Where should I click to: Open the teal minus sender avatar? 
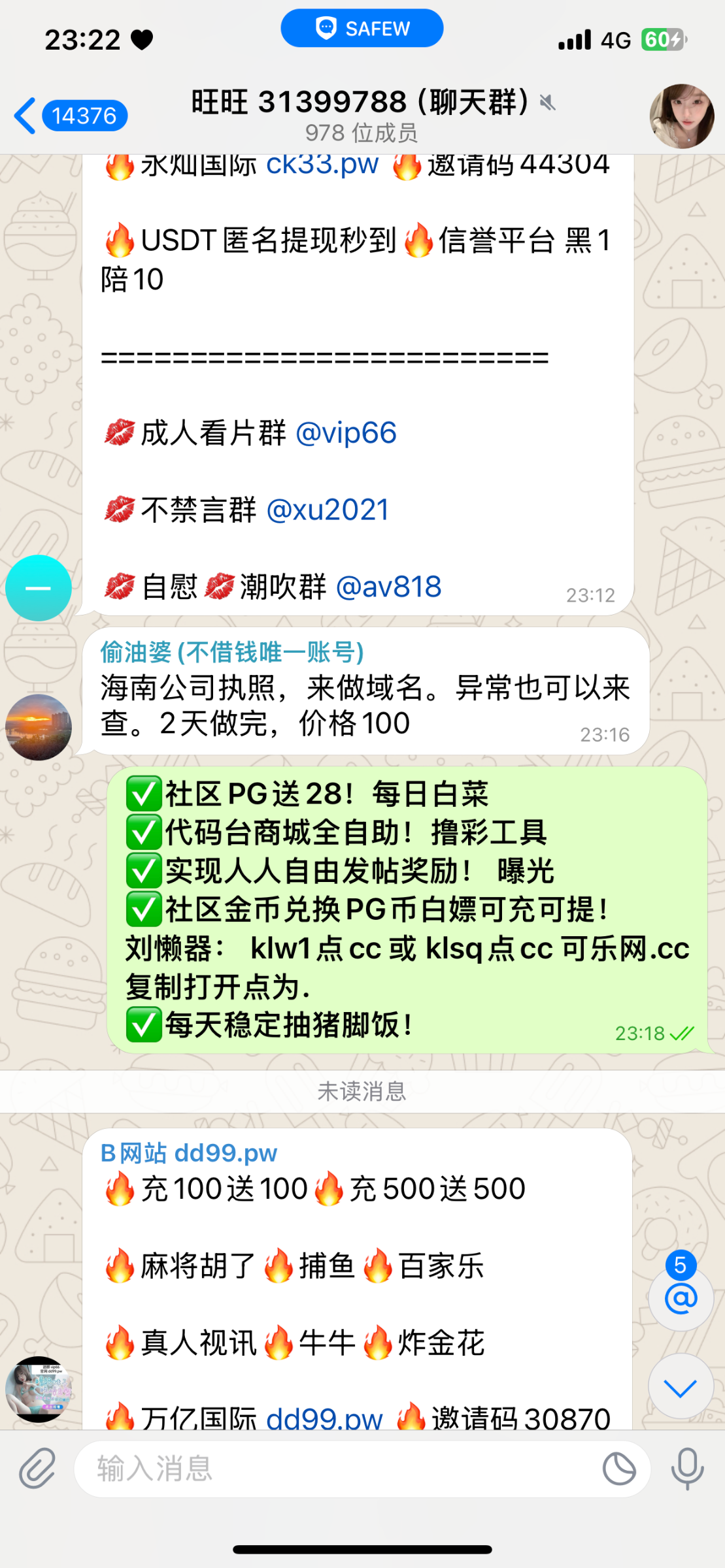[39, 588]
